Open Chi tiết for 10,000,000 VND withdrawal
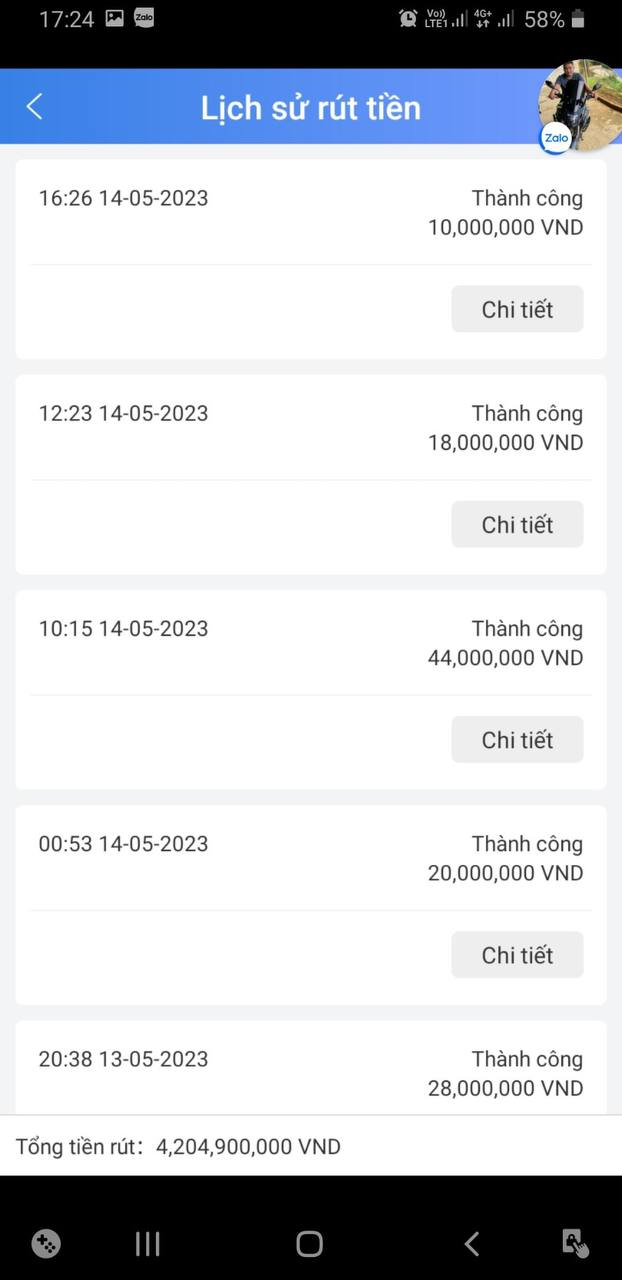 pyautogui.click(x=517, y=309)
